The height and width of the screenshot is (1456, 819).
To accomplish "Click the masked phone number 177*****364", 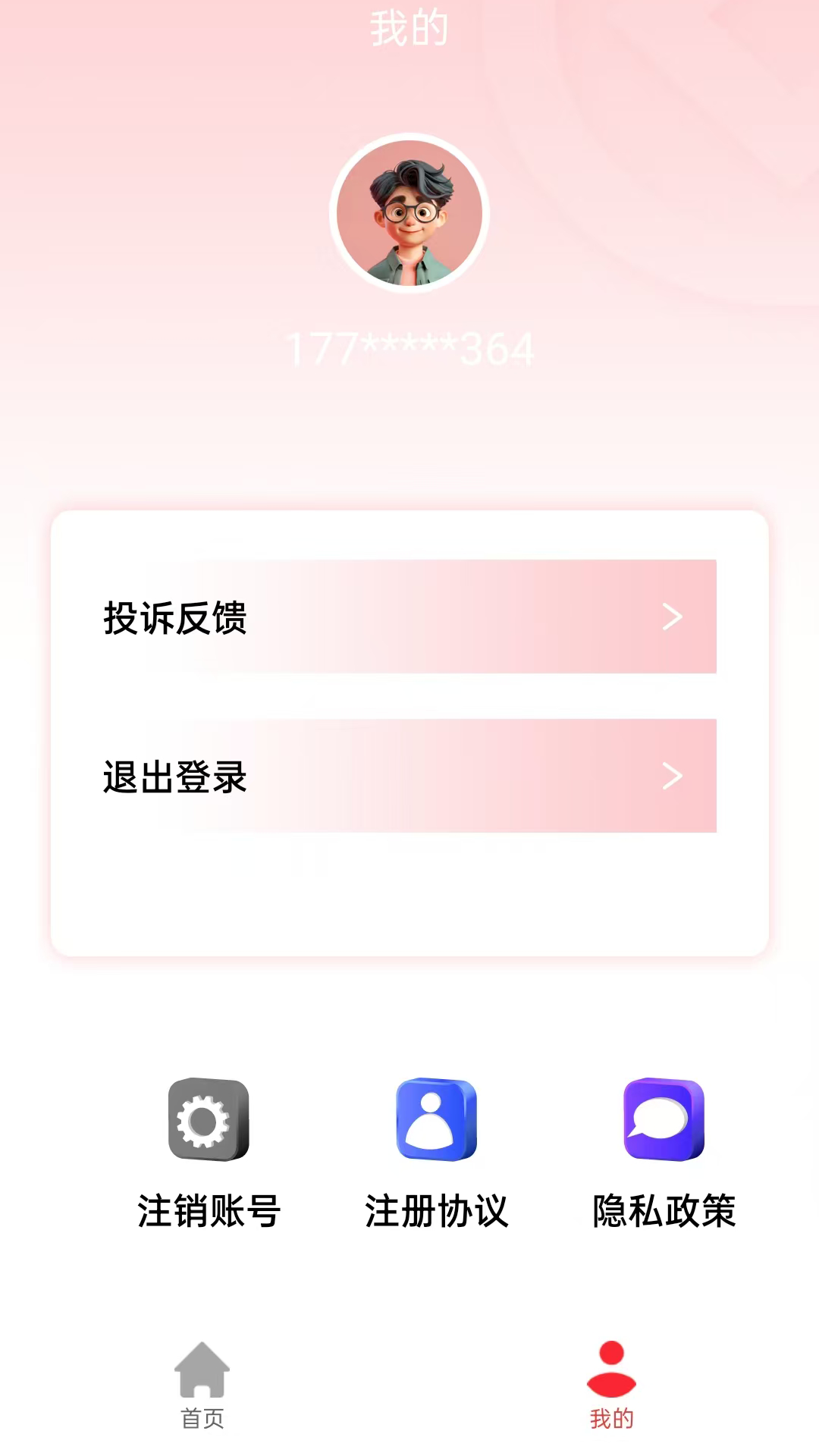I will pos(409,349).
